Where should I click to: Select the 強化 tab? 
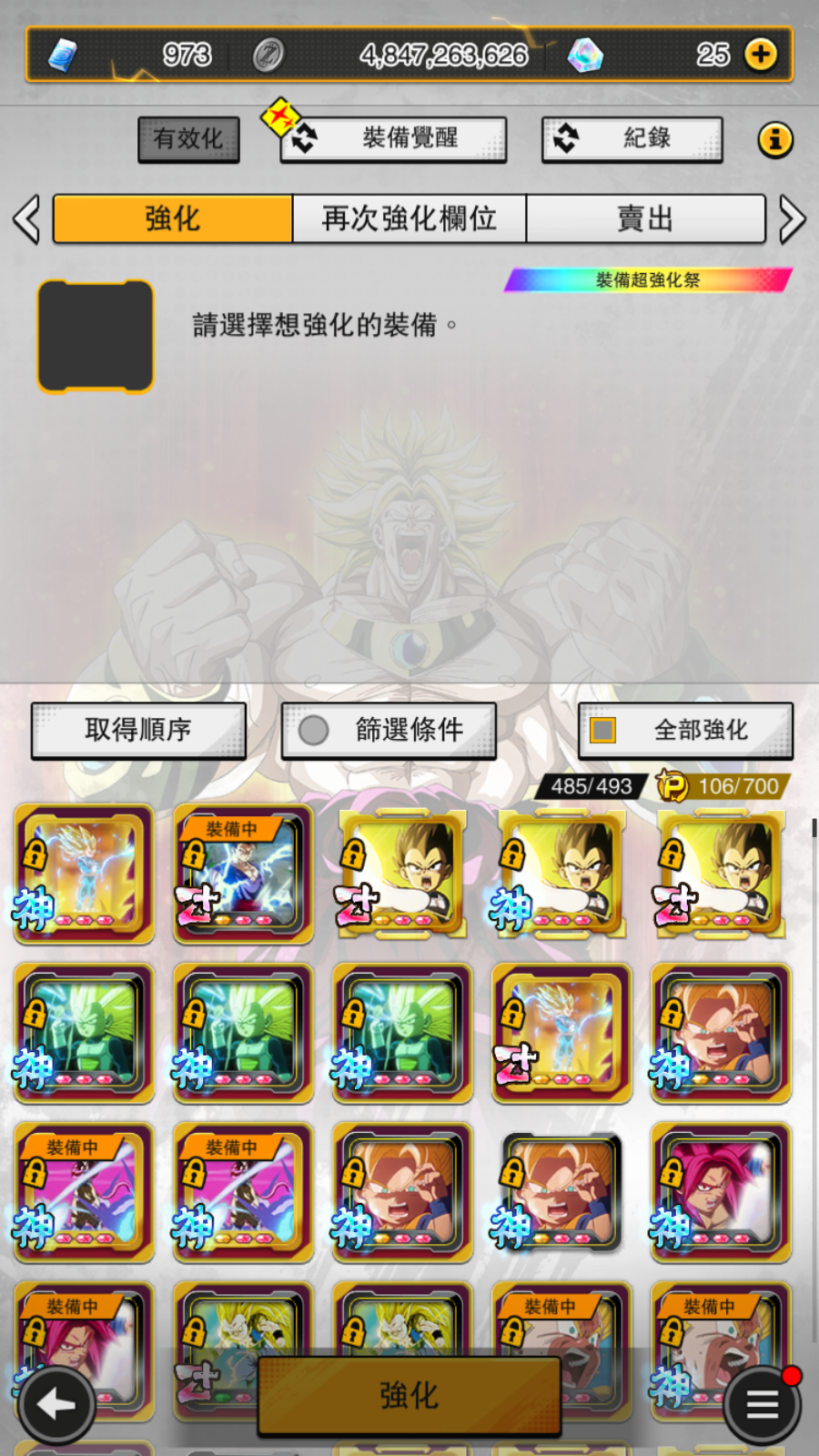173,218
